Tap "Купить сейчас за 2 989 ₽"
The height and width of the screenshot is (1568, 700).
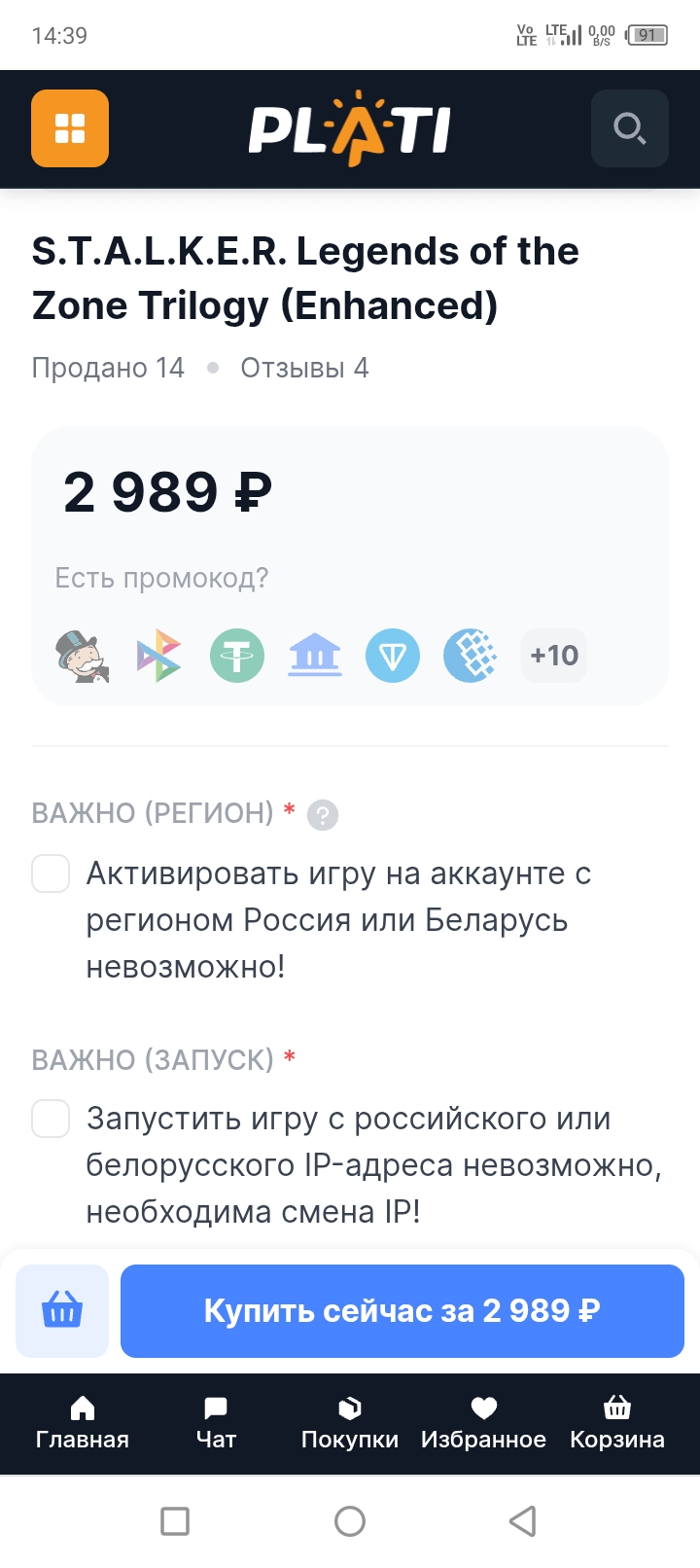coord(402,1311)
